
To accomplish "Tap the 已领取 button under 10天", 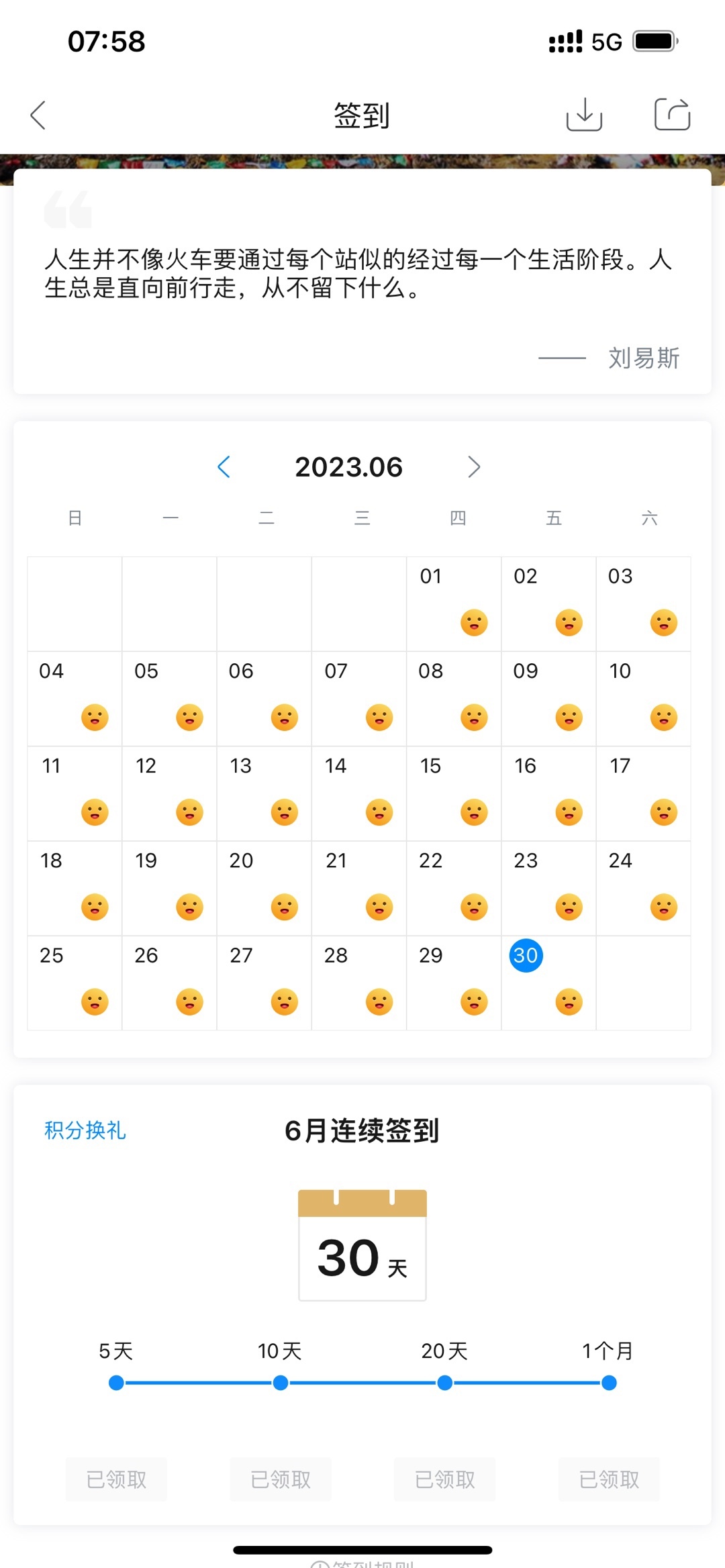I will [281, 1479].
